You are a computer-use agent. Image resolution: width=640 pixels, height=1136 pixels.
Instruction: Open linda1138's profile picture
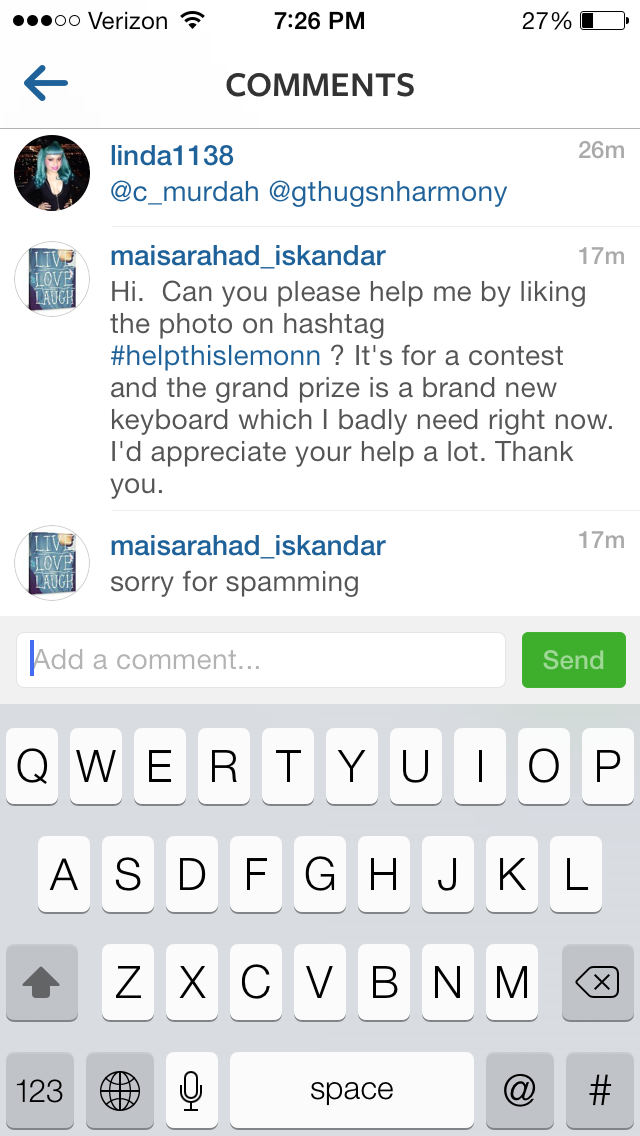[x=52, y=173]
